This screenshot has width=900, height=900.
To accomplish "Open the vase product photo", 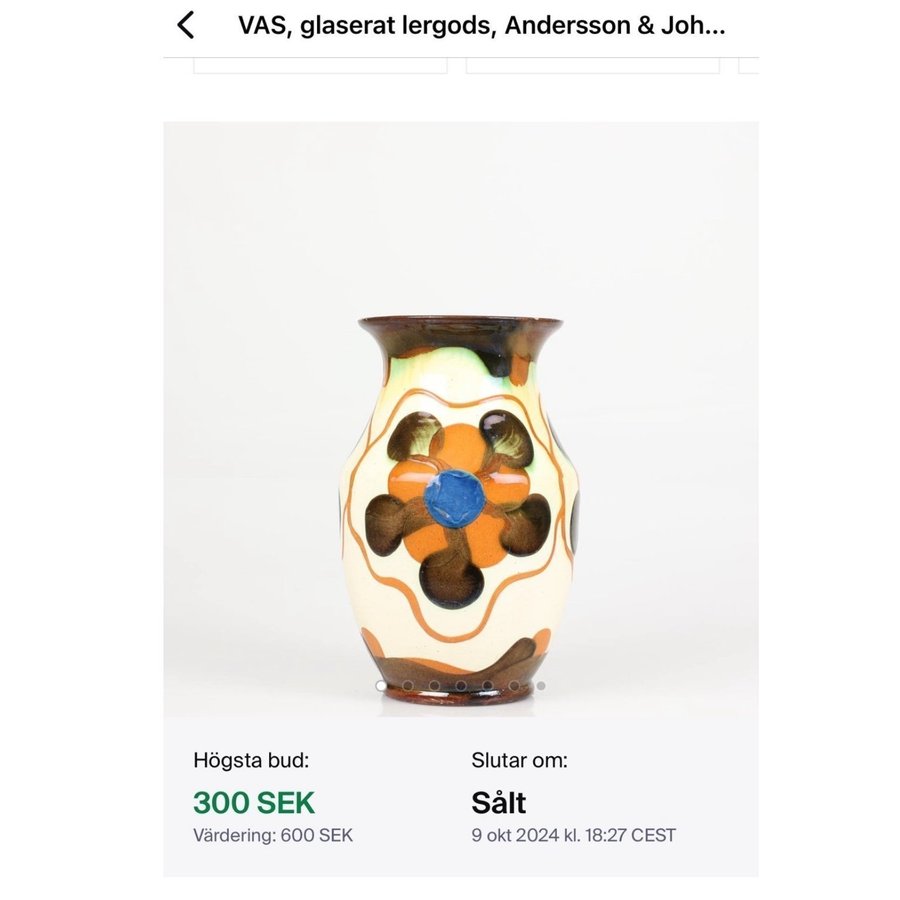I will [x=460, y=420].
